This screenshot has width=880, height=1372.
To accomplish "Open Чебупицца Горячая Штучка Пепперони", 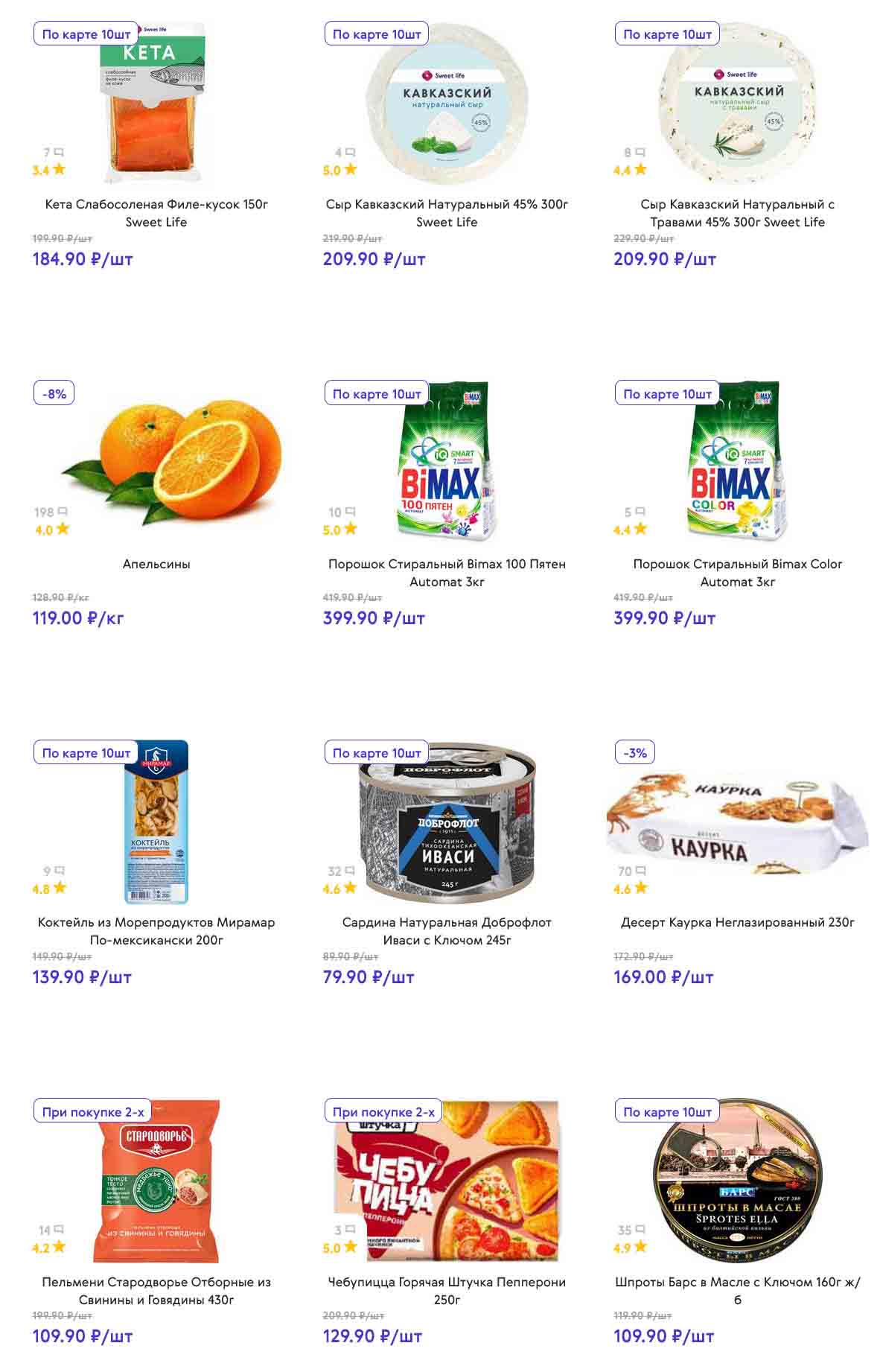I will pyautogui.click(x=447, y=1290).
